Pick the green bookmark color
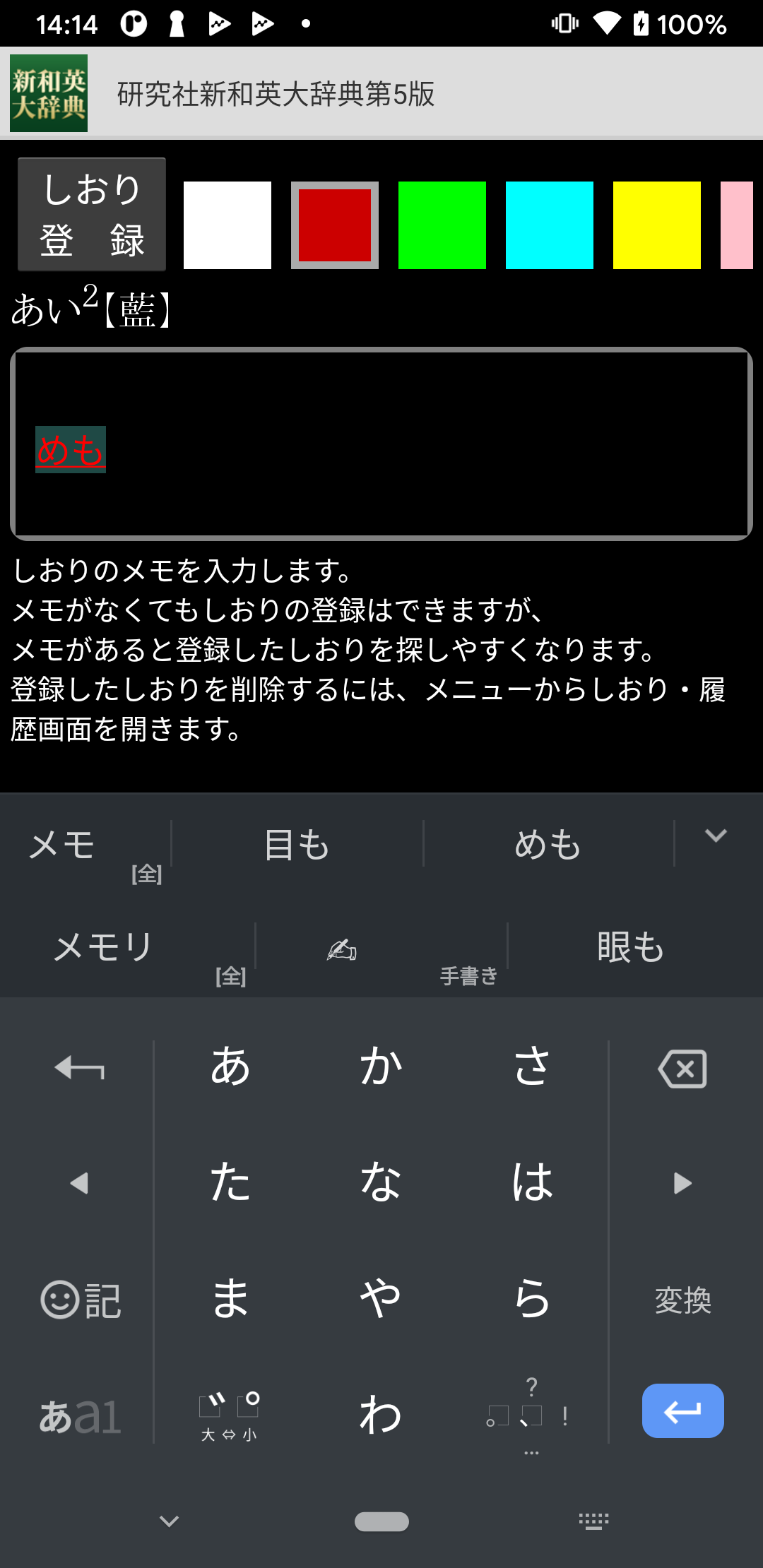 tap(442, 225)
